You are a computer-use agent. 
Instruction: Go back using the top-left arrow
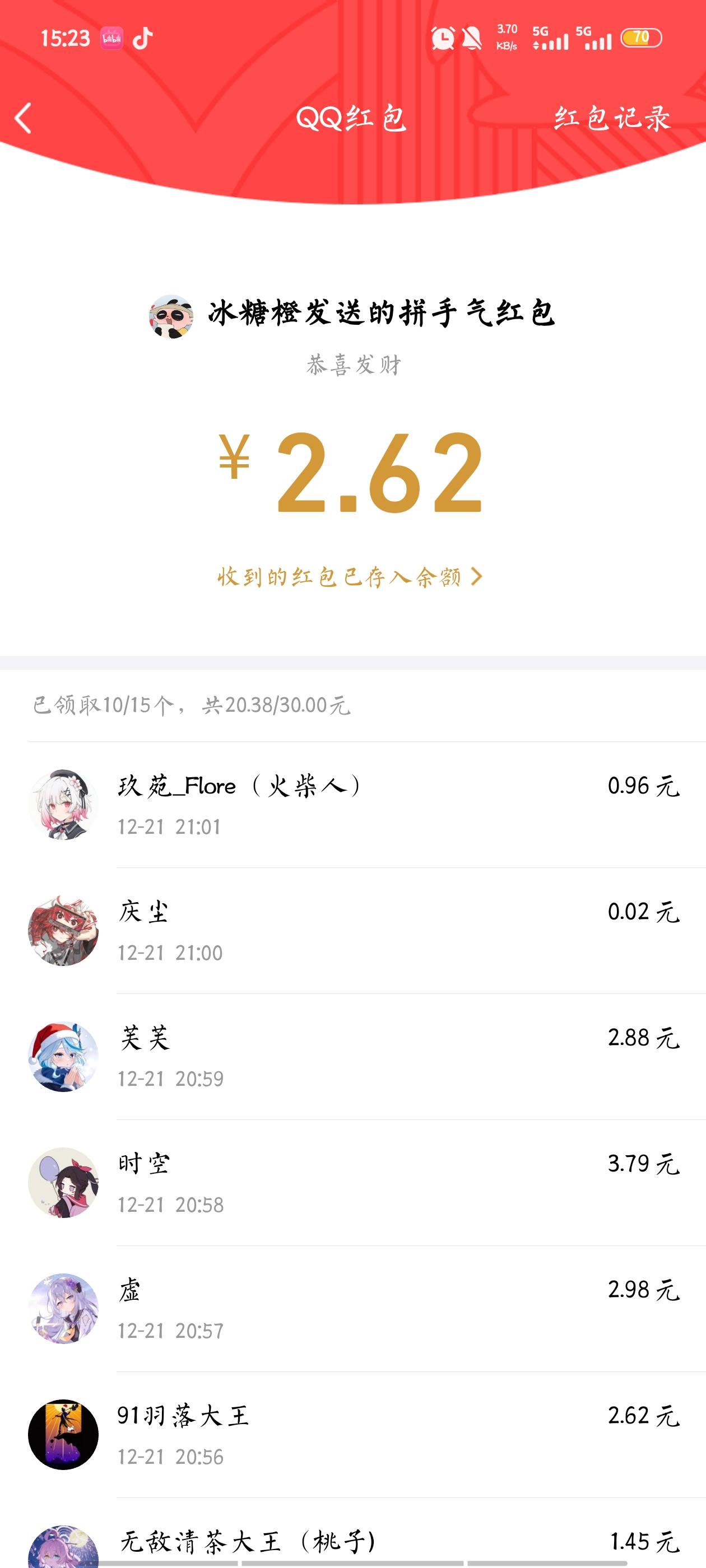tap(23, 118)
